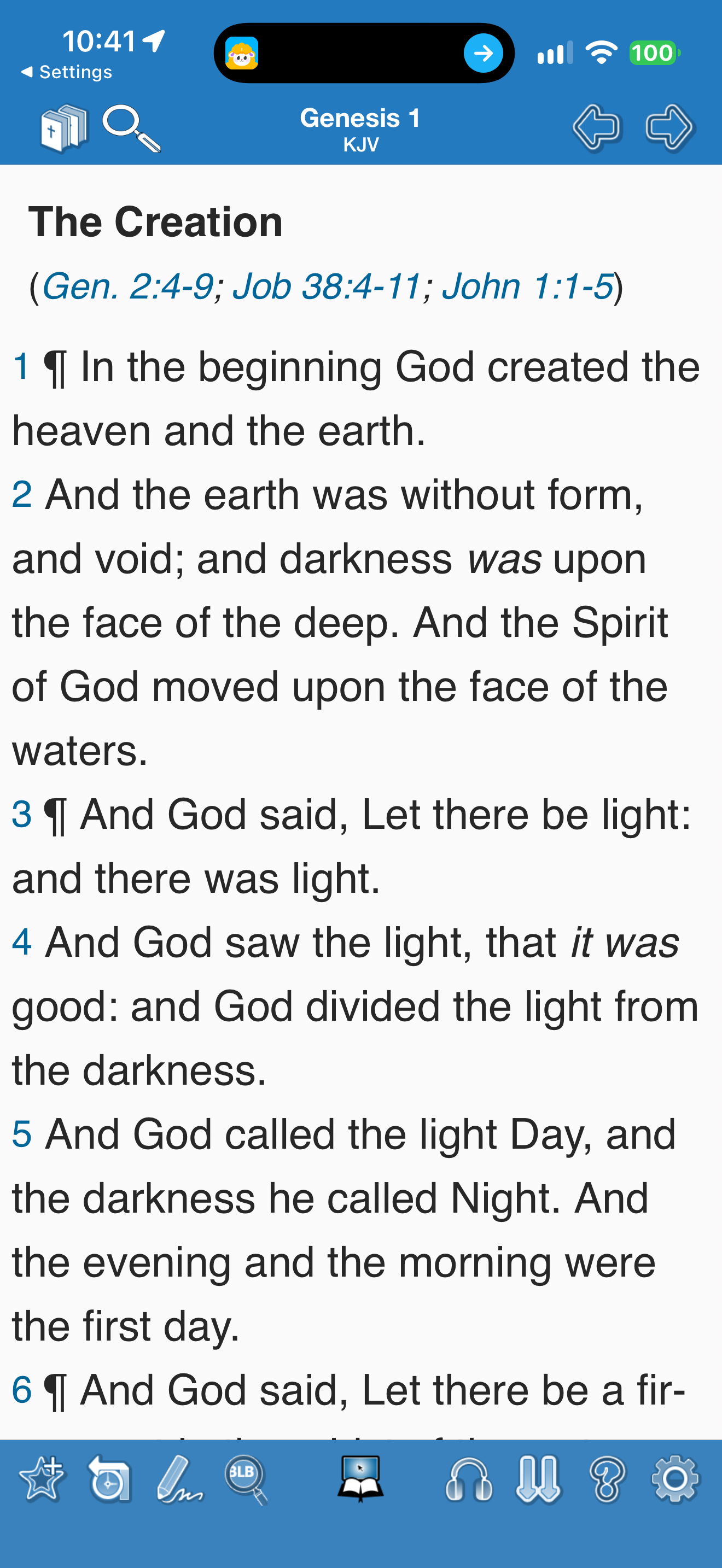
Task: Open the Bible version library icon
Action: click(64, 128)
